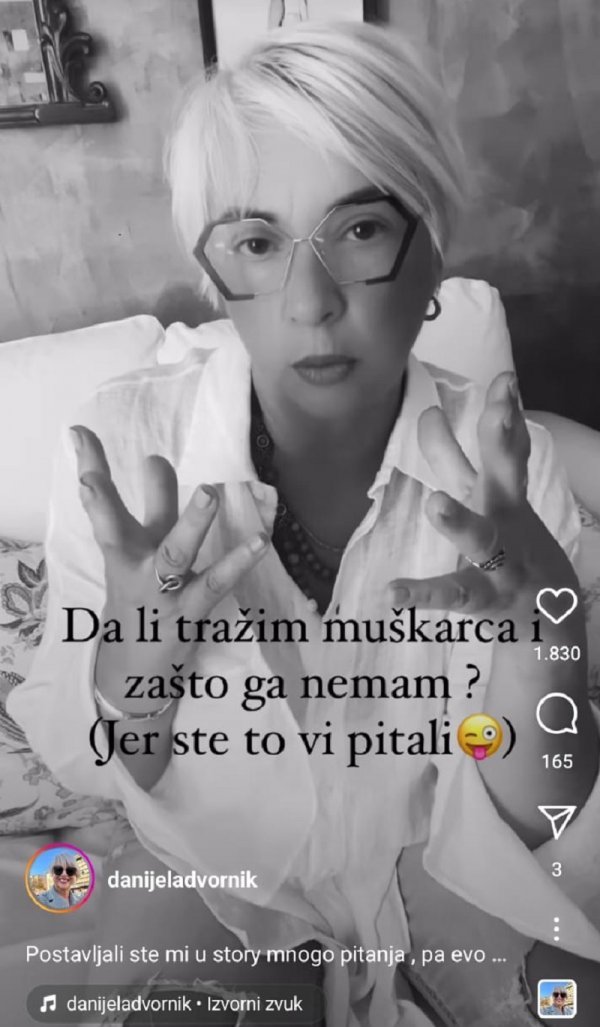Image resolution: width=600 pixels, height=1027 pixels.
Task: Share the reel via the send icon
Action: (x=557, y=821)
